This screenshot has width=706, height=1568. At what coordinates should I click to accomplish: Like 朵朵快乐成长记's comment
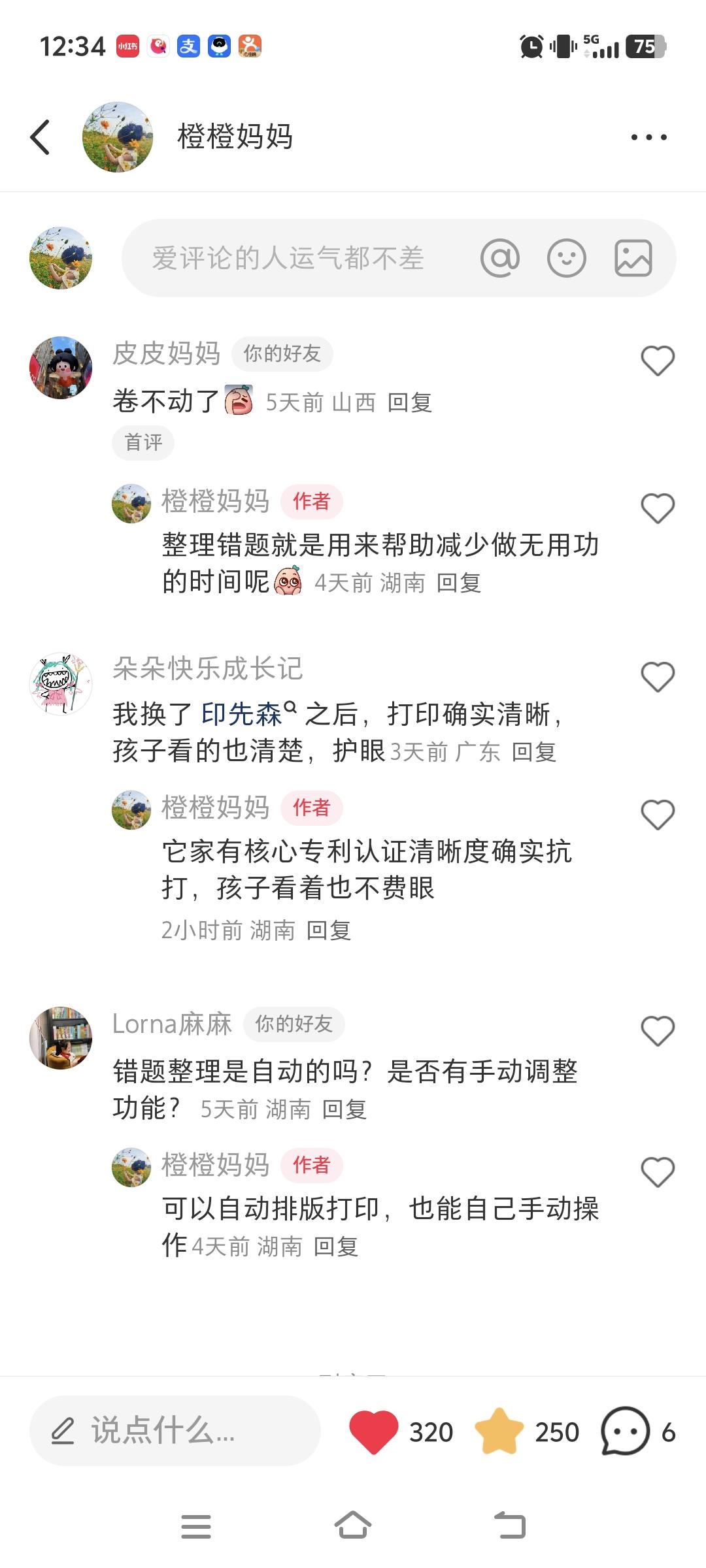658,677
